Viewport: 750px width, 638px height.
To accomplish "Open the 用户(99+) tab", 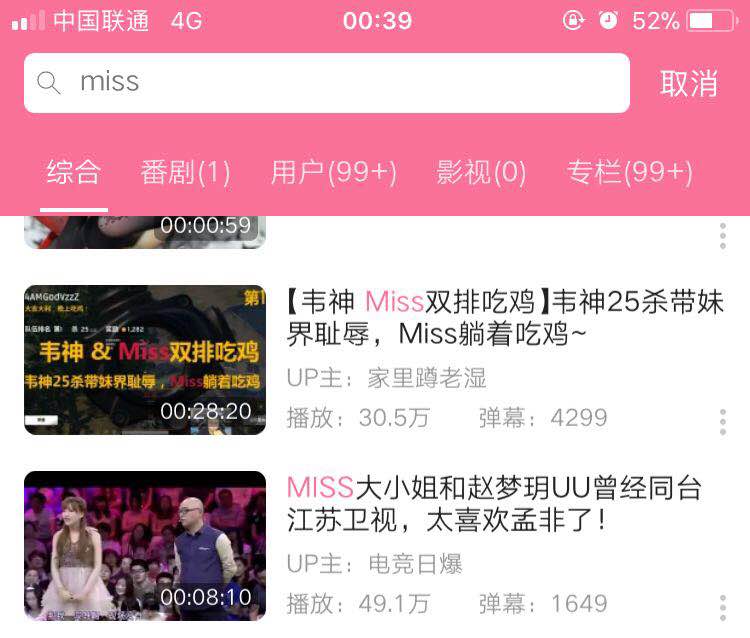I will coord(334,172).
